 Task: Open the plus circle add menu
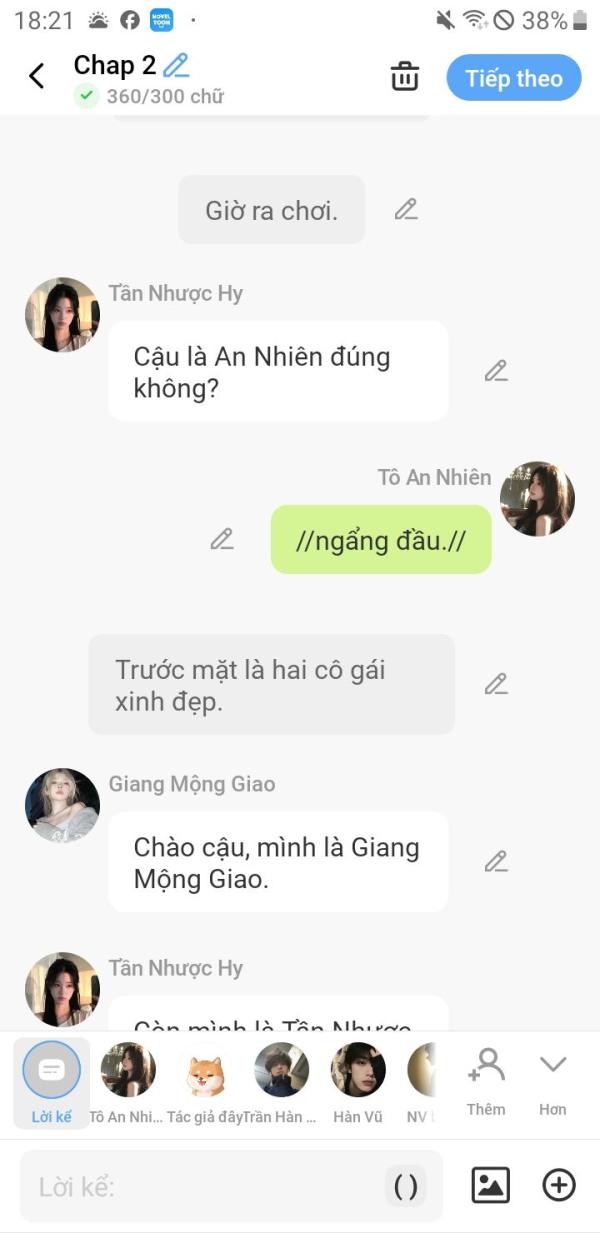point(559,1185)
